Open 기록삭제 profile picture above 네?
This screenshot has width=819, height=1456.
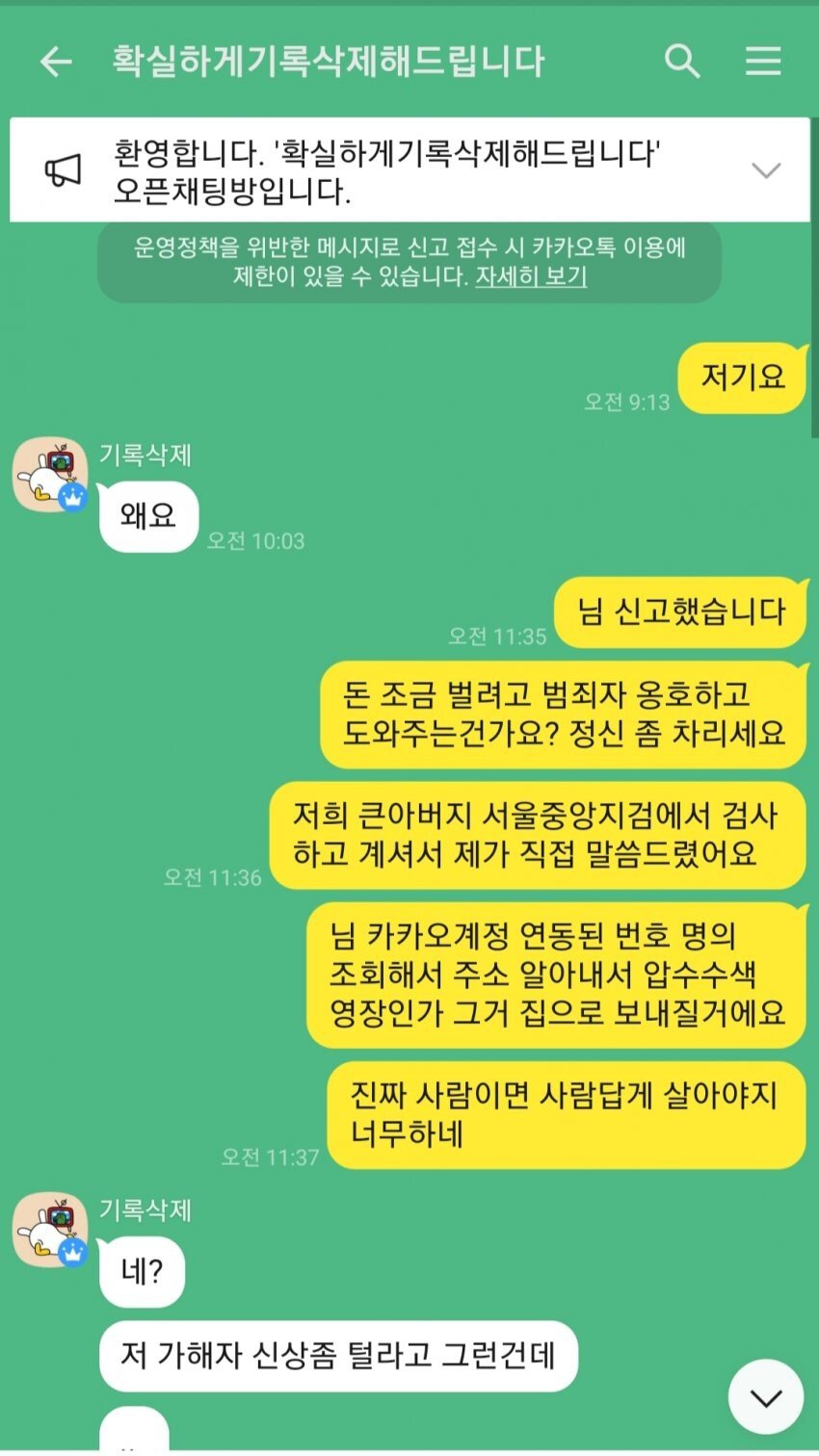(50, 1230)
